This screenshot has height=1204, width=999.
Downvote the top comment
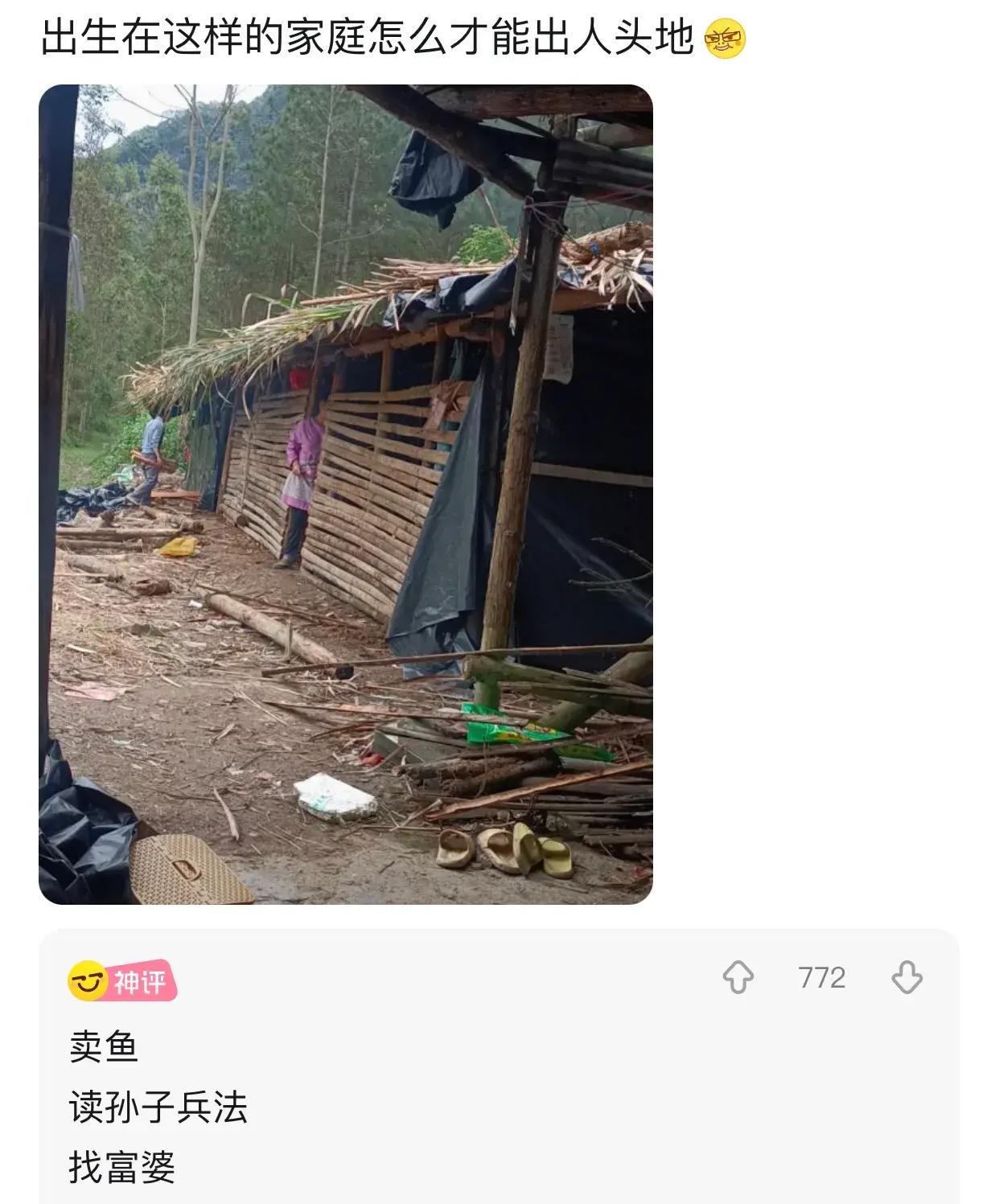[x=906, y=977]
